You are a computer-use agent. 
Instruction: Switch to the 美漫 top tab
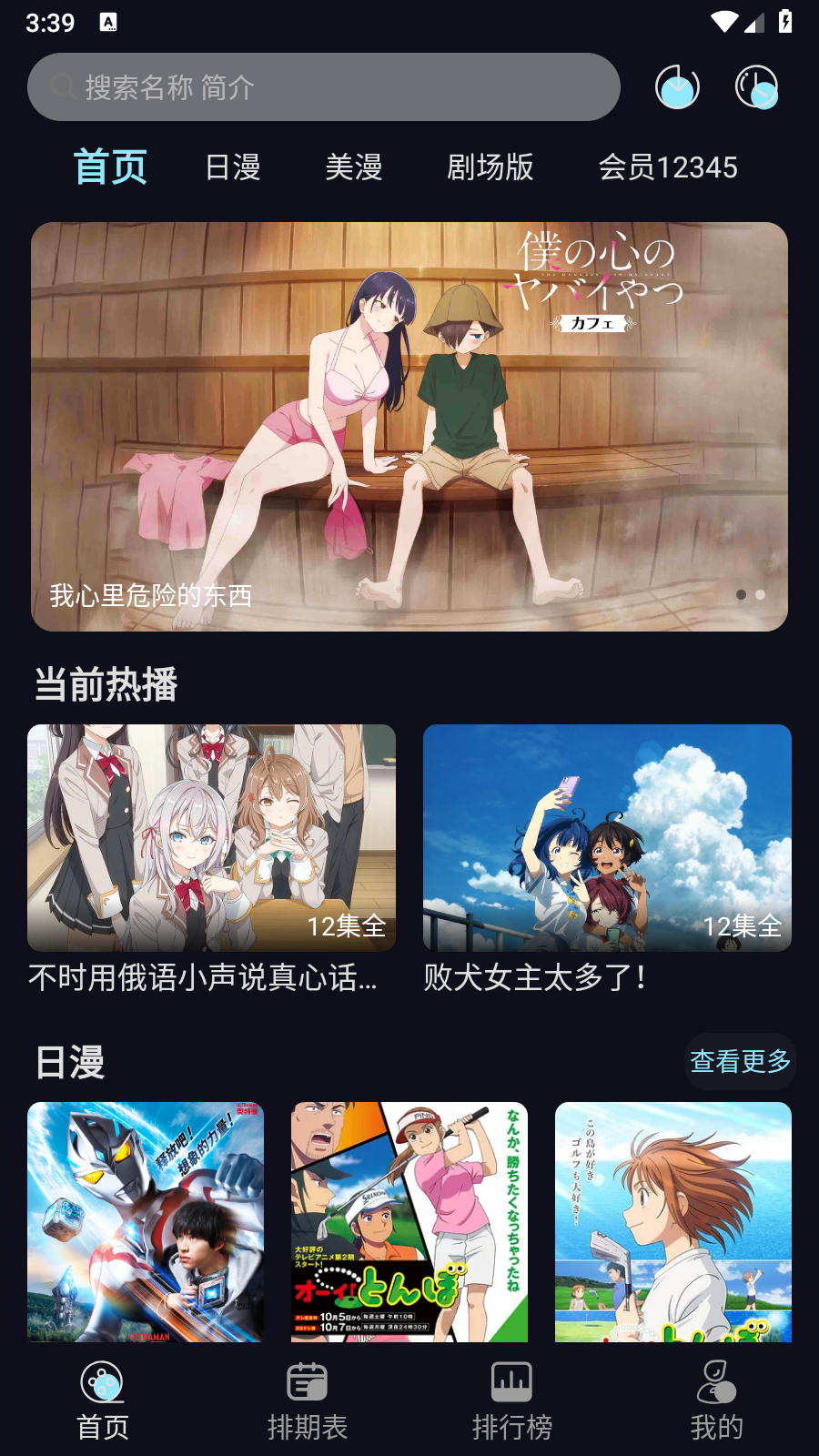pyautogui.click(x=354, y=167)
